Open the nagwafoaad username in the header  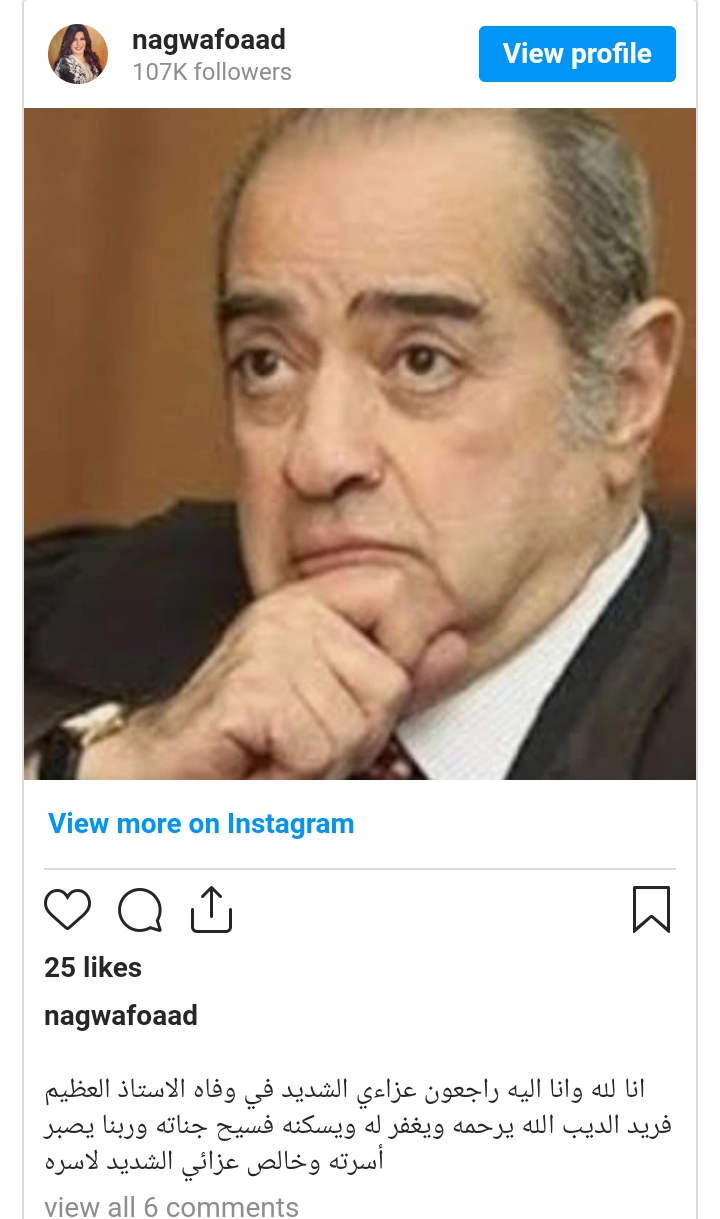tap(208, 40)
